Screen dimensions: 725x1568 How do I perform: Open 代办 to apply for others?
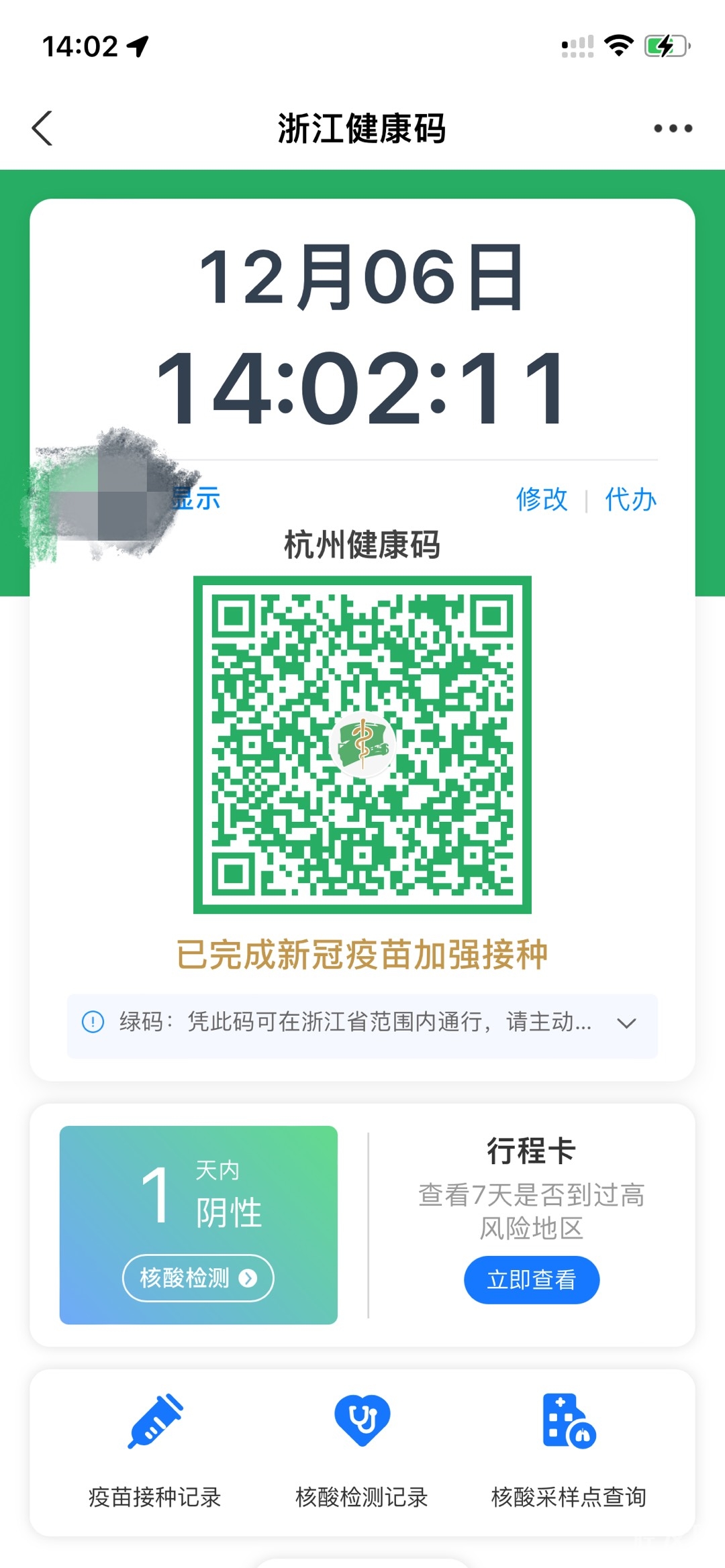click(630, 500)
